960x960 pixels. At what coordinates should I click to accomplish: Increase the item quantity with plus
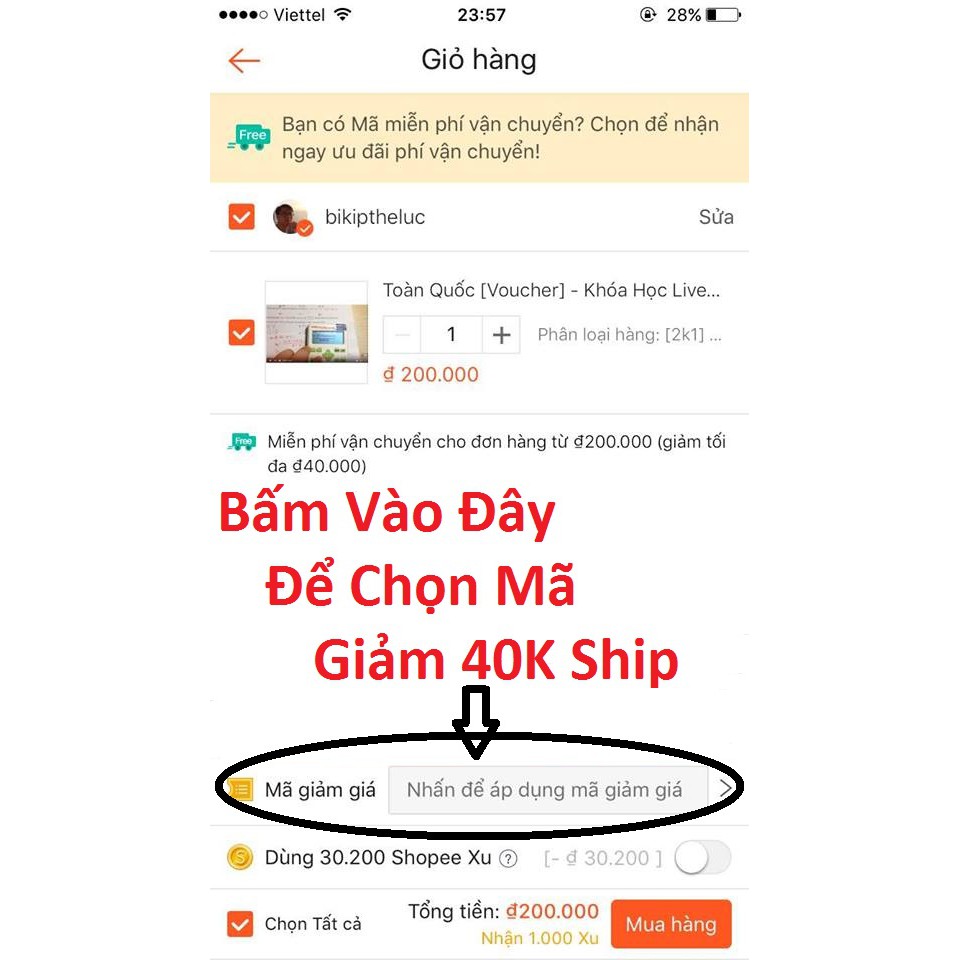click(501, 335)
